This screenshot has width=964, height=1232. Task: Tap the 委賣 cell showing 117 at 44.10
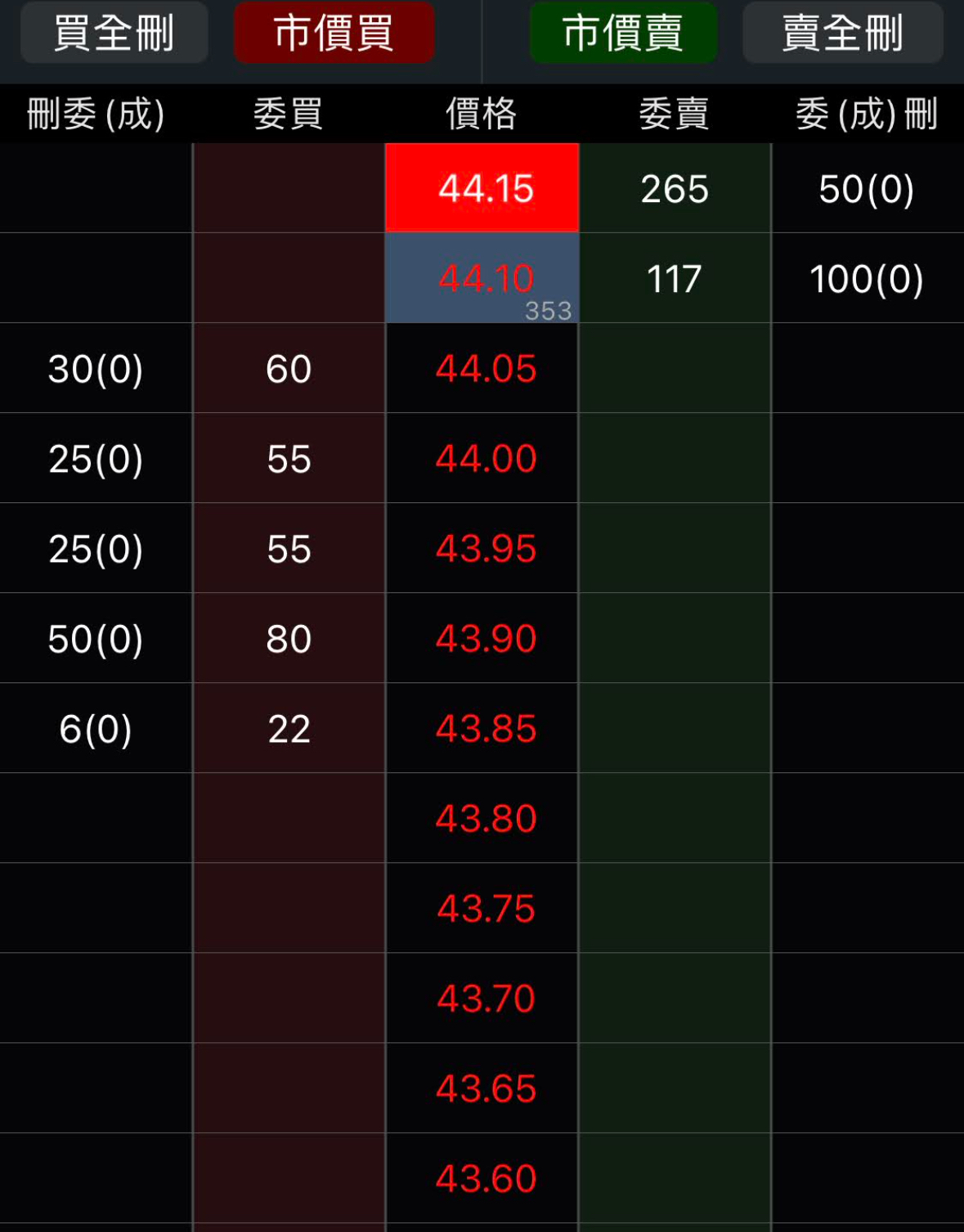coord(675,279)
